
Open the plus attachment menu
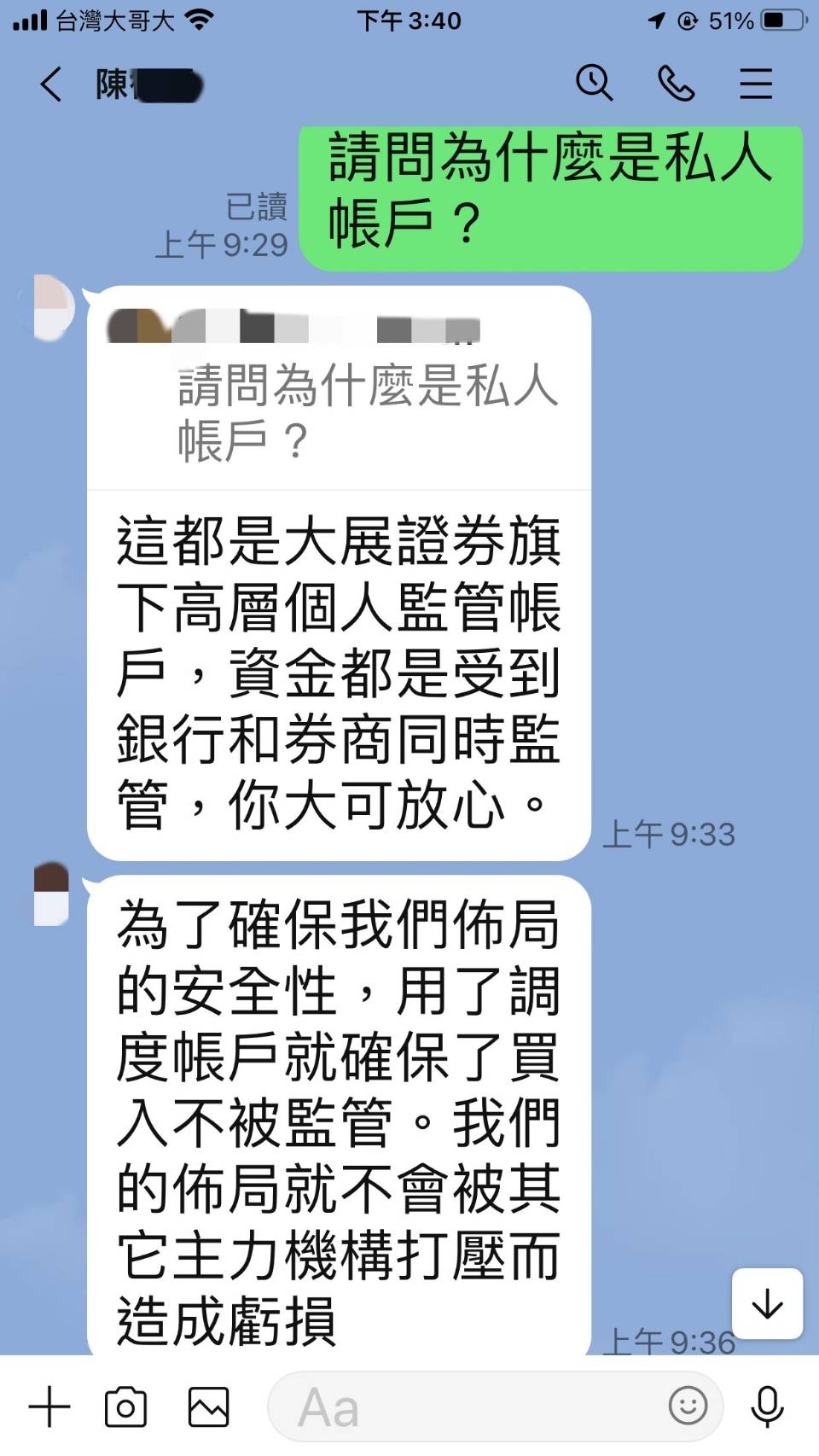49,1407
